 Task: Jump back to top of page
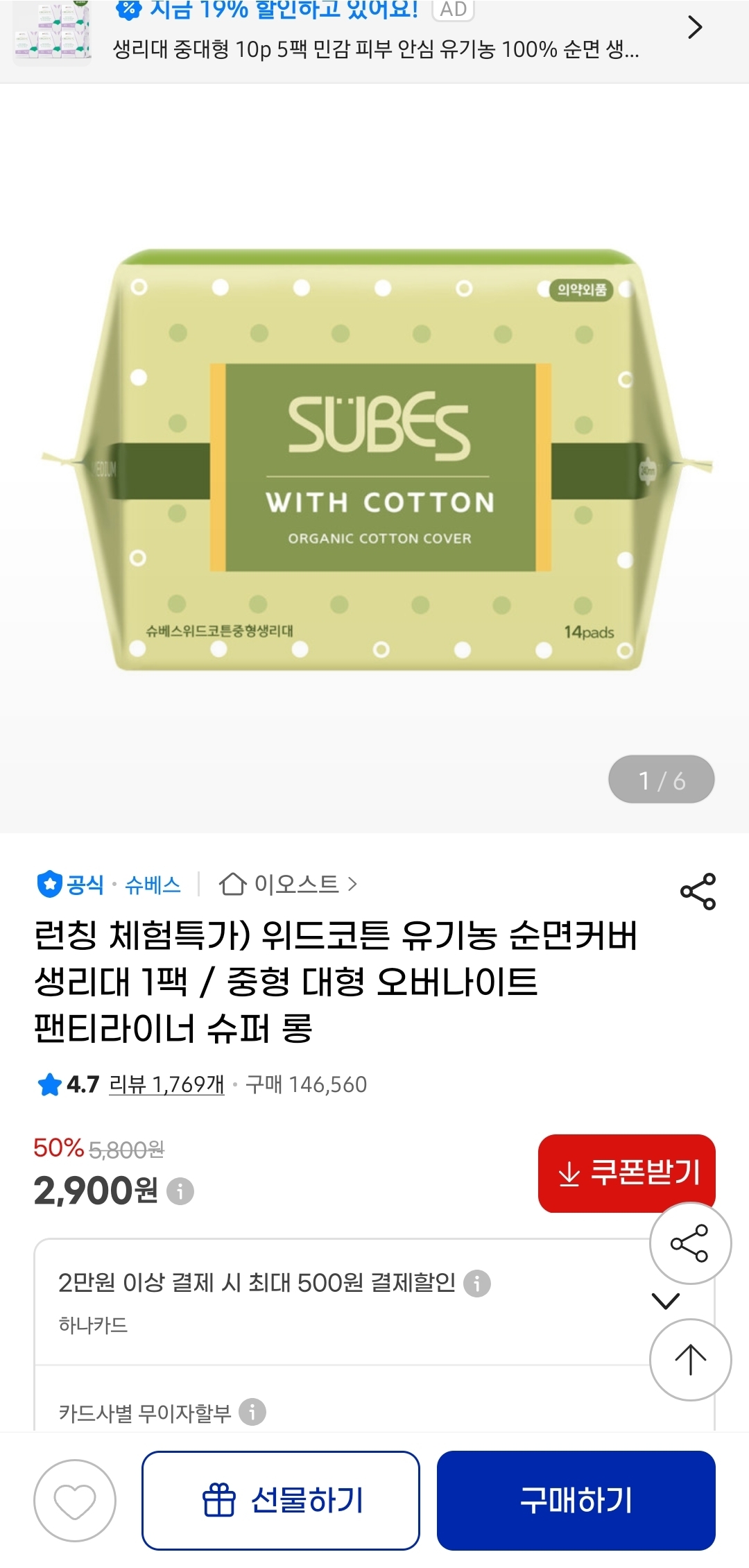point(690,1360)
